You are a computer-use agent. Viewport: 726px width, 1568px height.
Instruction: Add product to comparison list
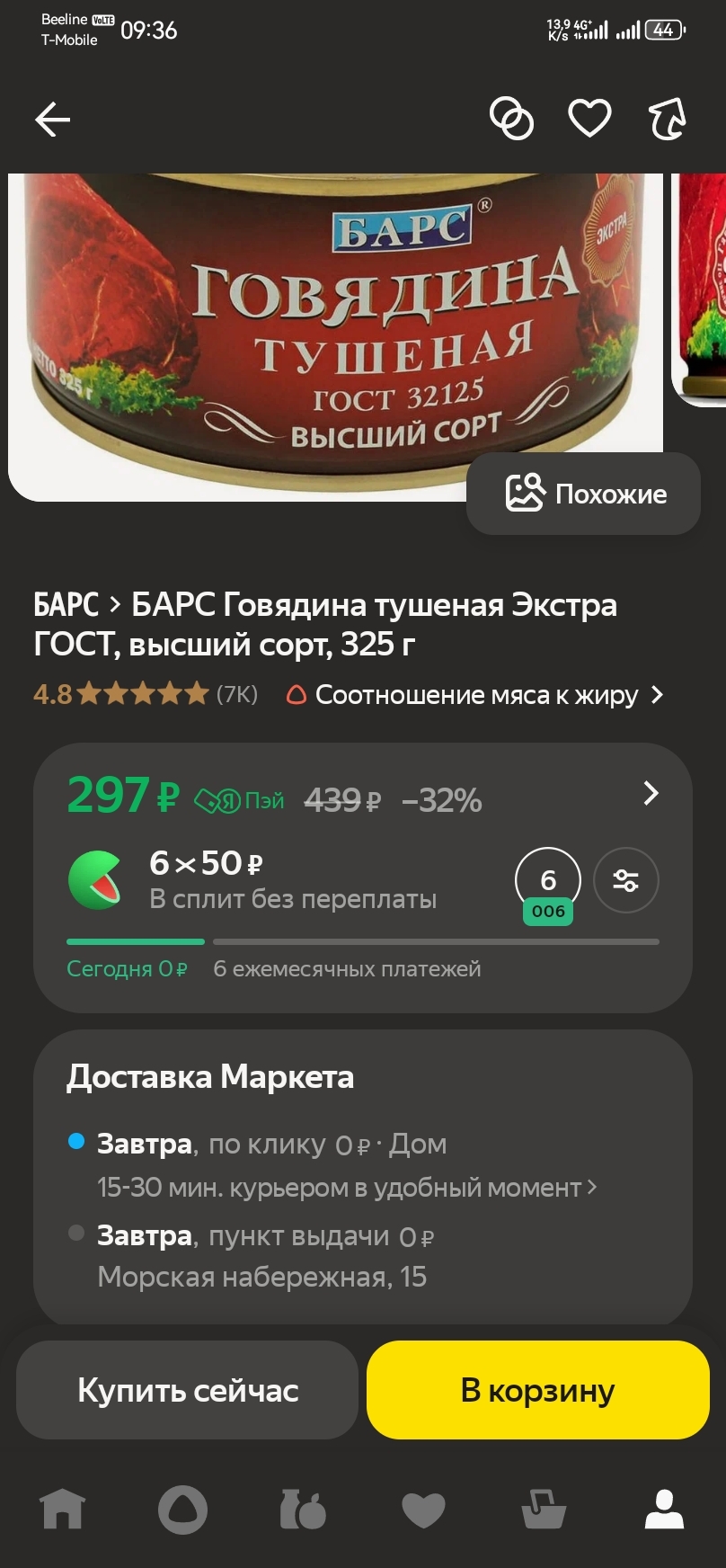(511, 119)
